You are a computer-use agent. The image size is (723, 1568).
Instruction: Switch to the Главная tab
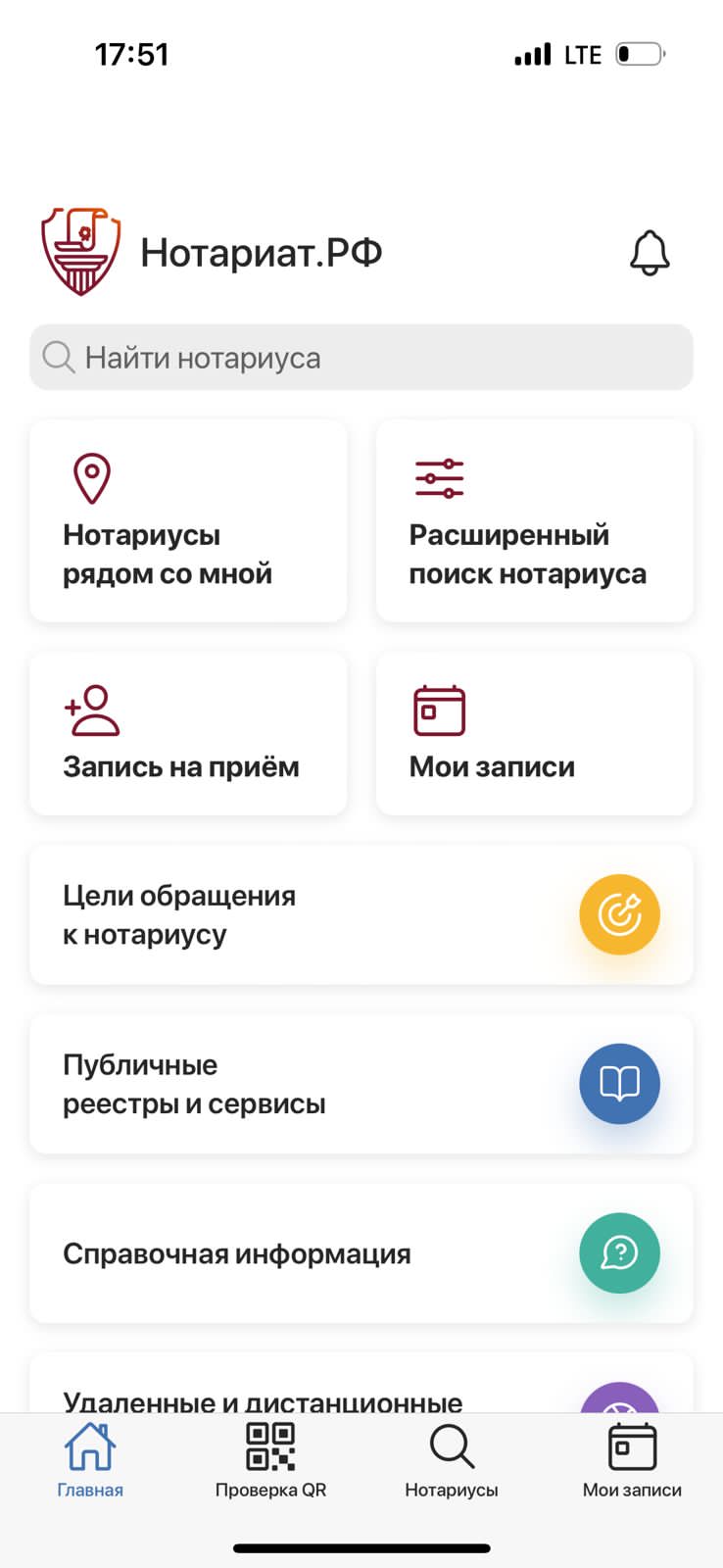click(x=90, y=1460)
